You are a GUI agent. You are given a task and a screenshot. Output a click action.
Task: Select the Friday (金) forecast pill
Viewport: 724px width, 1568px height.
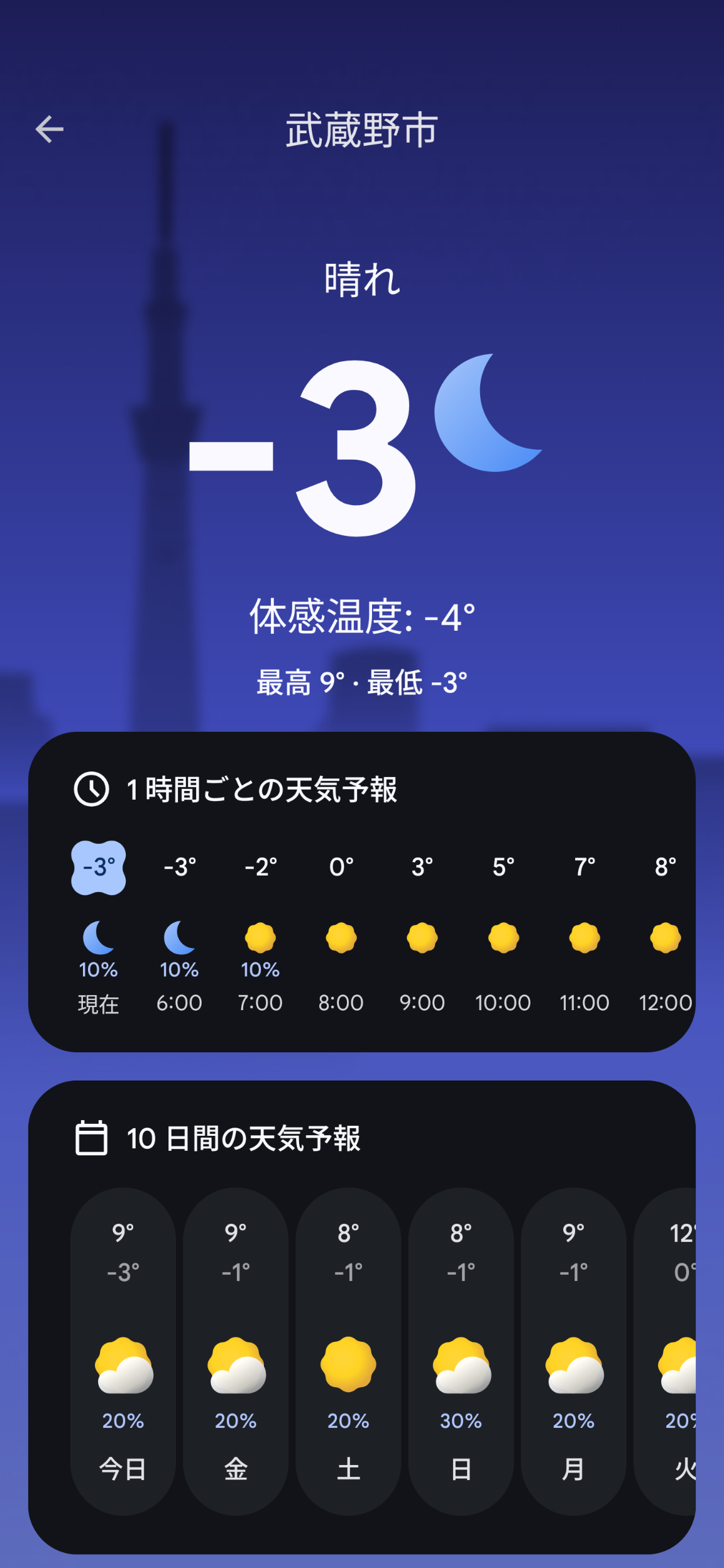click(236, 1351)
